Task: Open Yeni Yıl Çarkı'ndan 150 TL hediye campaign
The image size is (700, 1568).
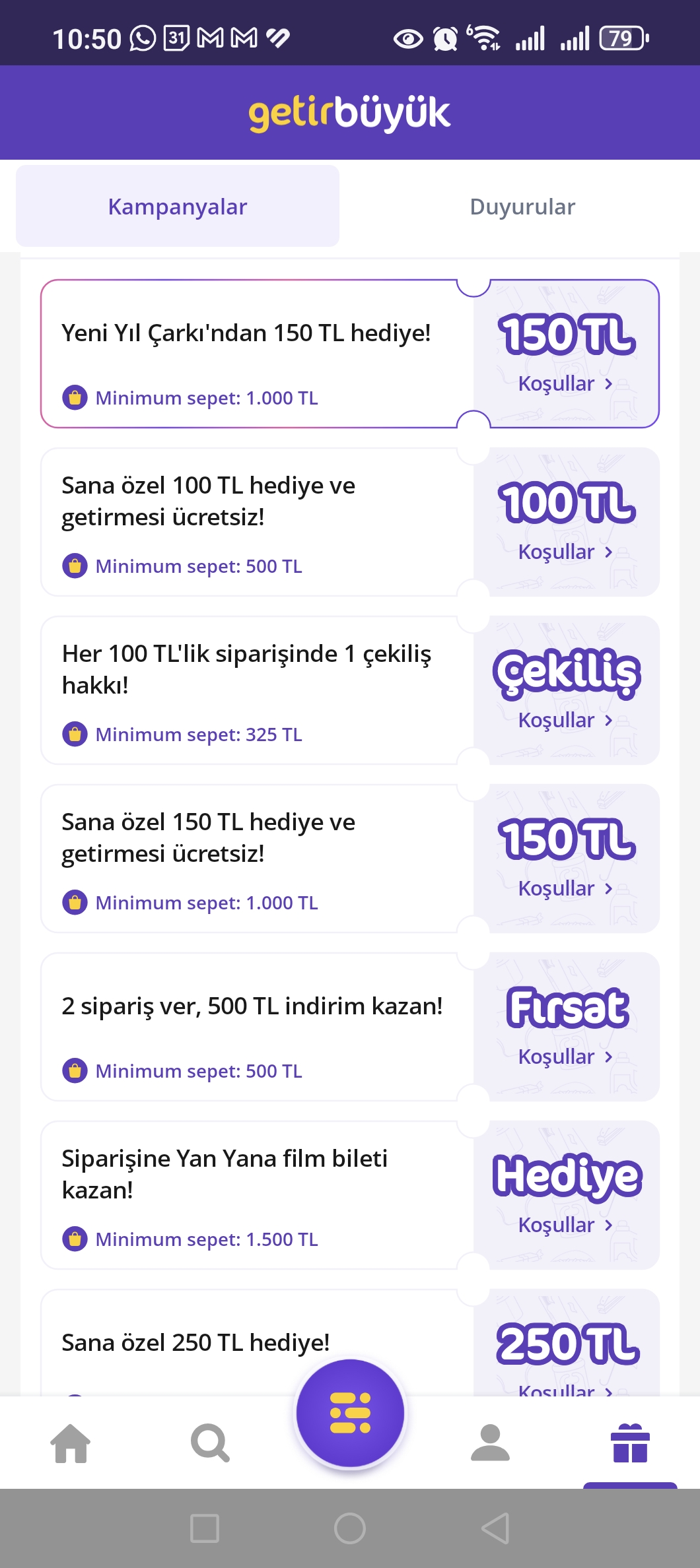Action: [246, 333]
